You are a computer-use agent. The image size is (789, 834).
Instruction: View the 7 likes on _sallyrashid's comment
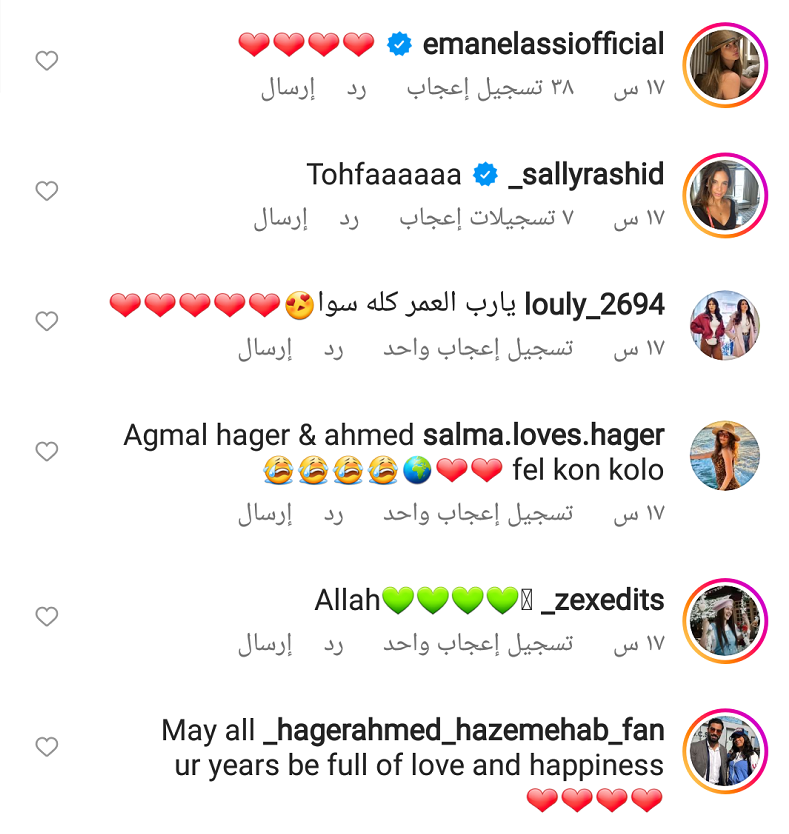click(x=487, y=218)
